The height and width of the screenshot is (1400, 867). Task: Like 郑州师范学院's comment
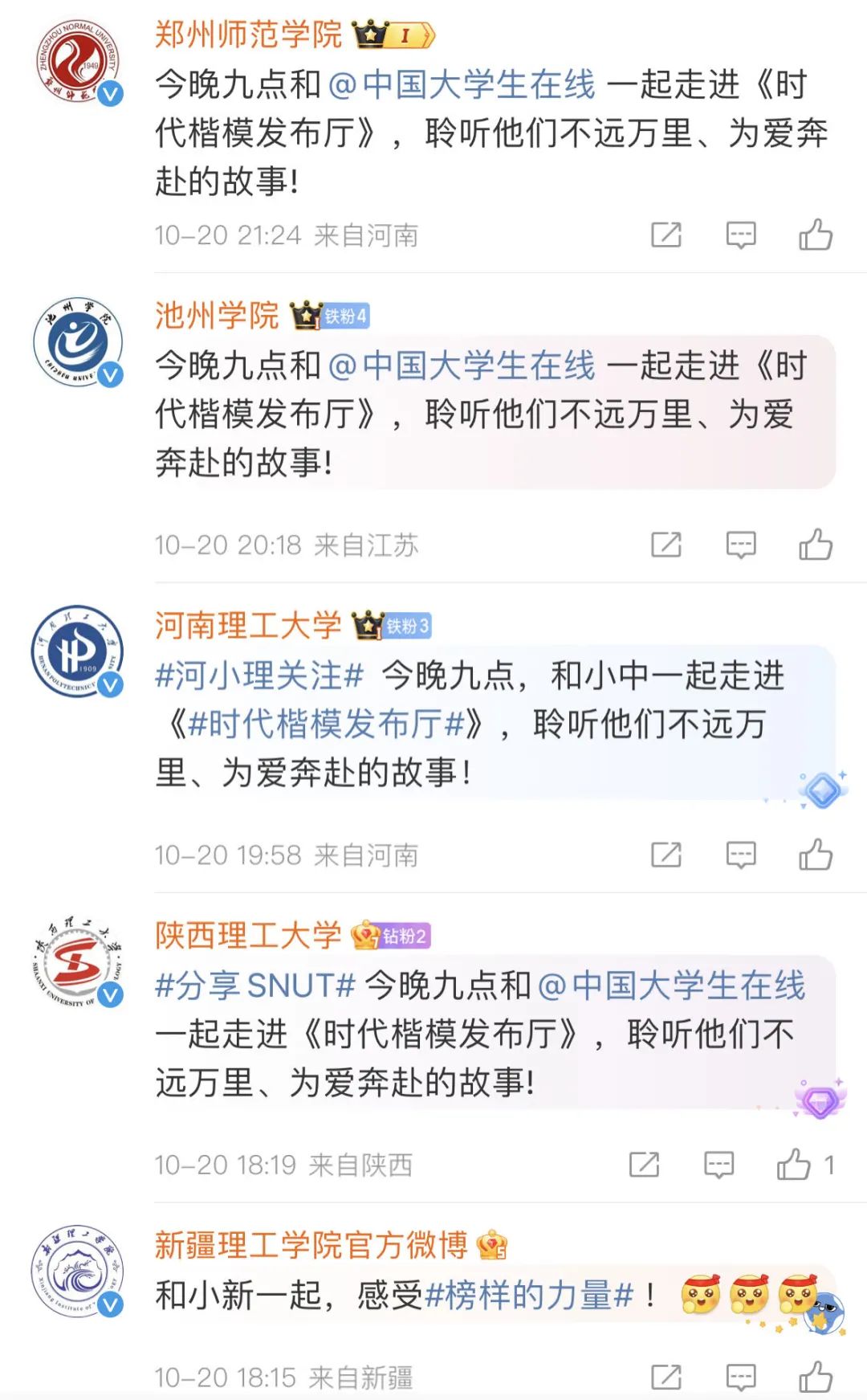[815, 235]
